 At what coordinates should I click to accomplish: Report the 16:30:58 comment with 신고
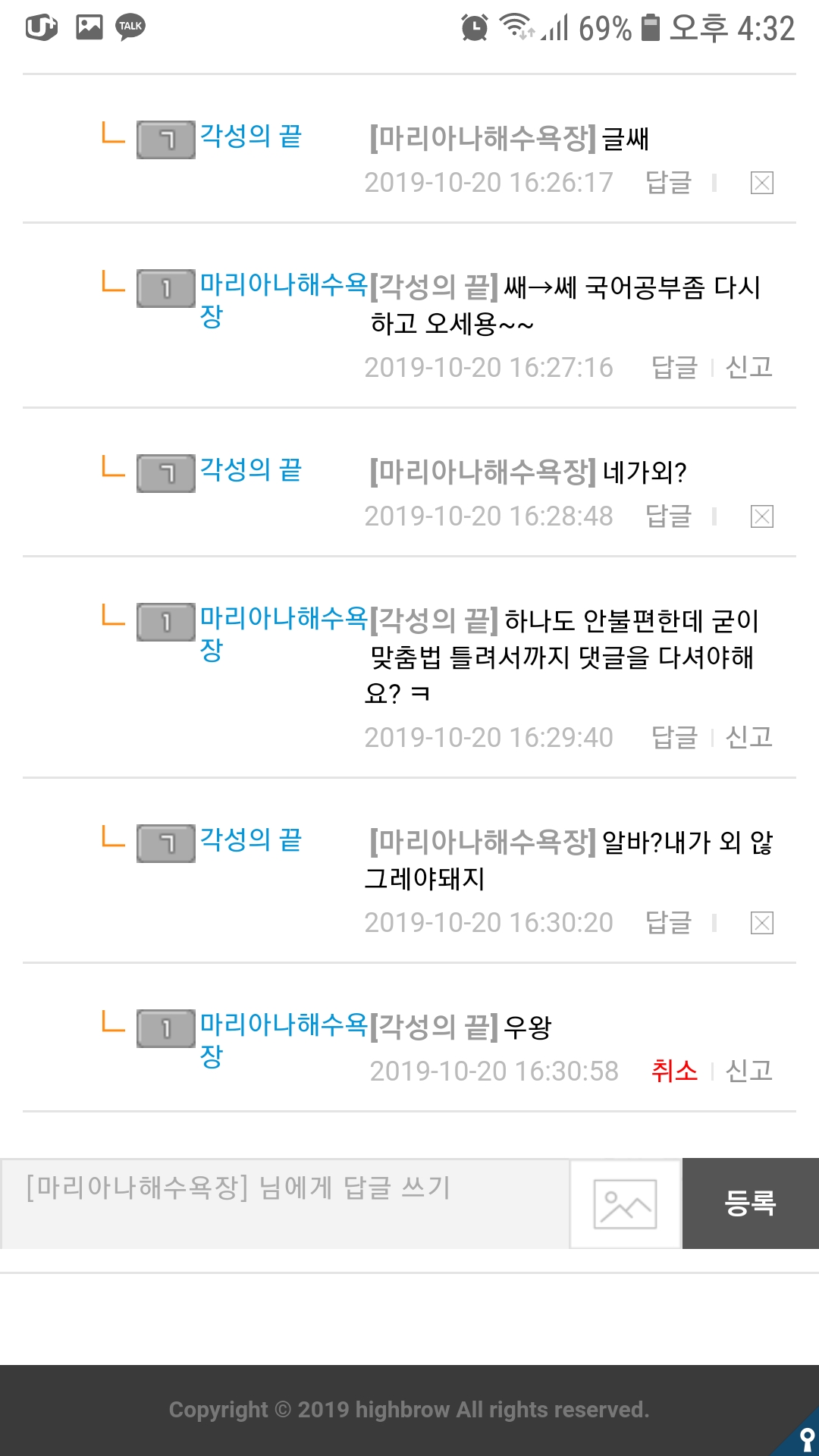pos(748,1071)
